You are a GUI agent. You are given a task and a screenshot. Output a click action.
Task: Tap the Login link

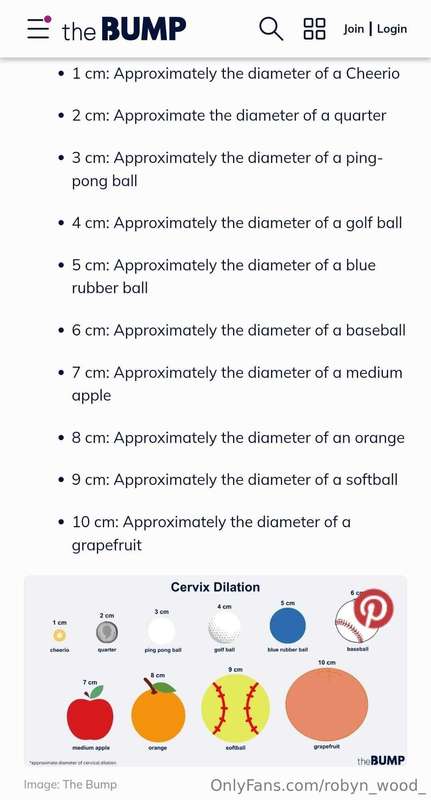tap(392, 29)
